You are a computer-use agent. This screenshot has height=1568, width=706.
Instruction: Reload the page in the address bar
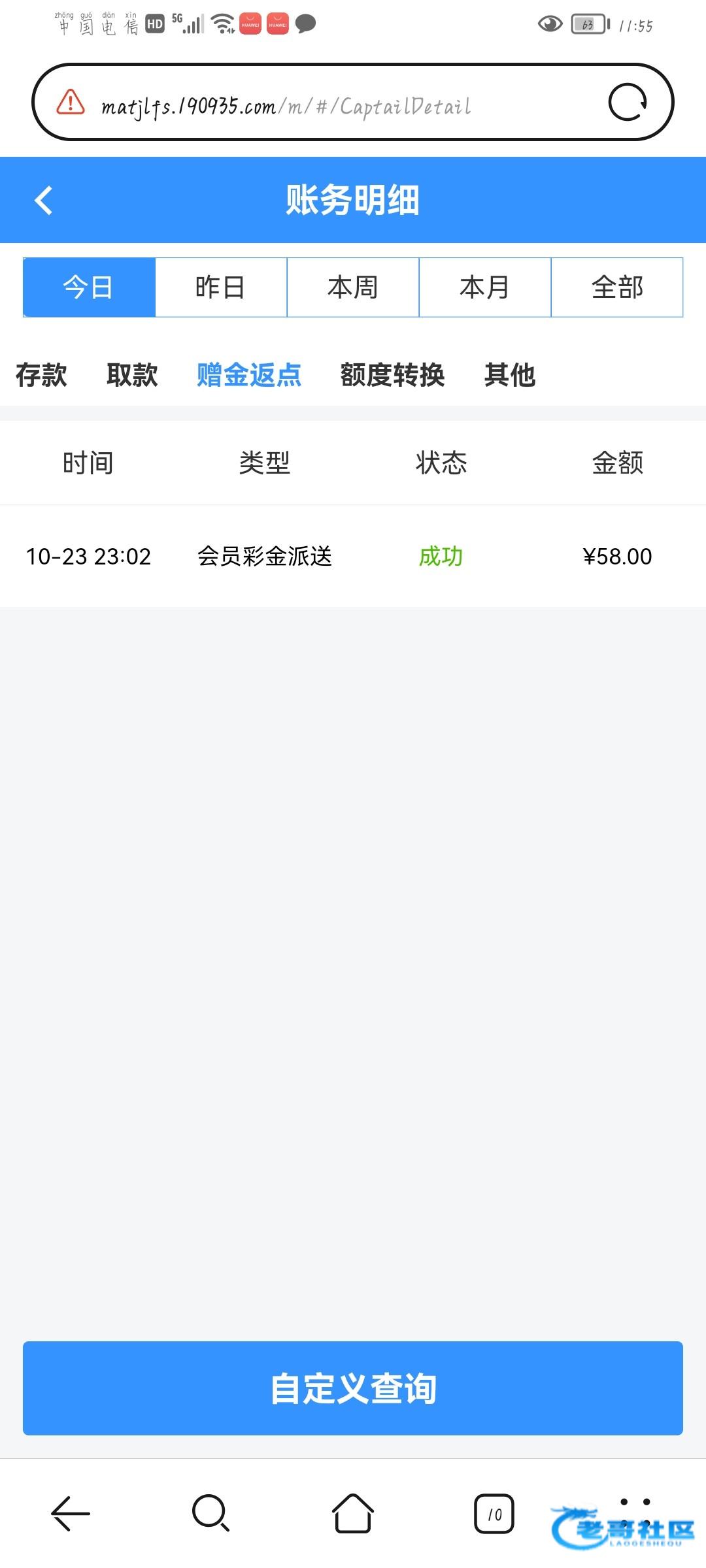click(628, 103)
